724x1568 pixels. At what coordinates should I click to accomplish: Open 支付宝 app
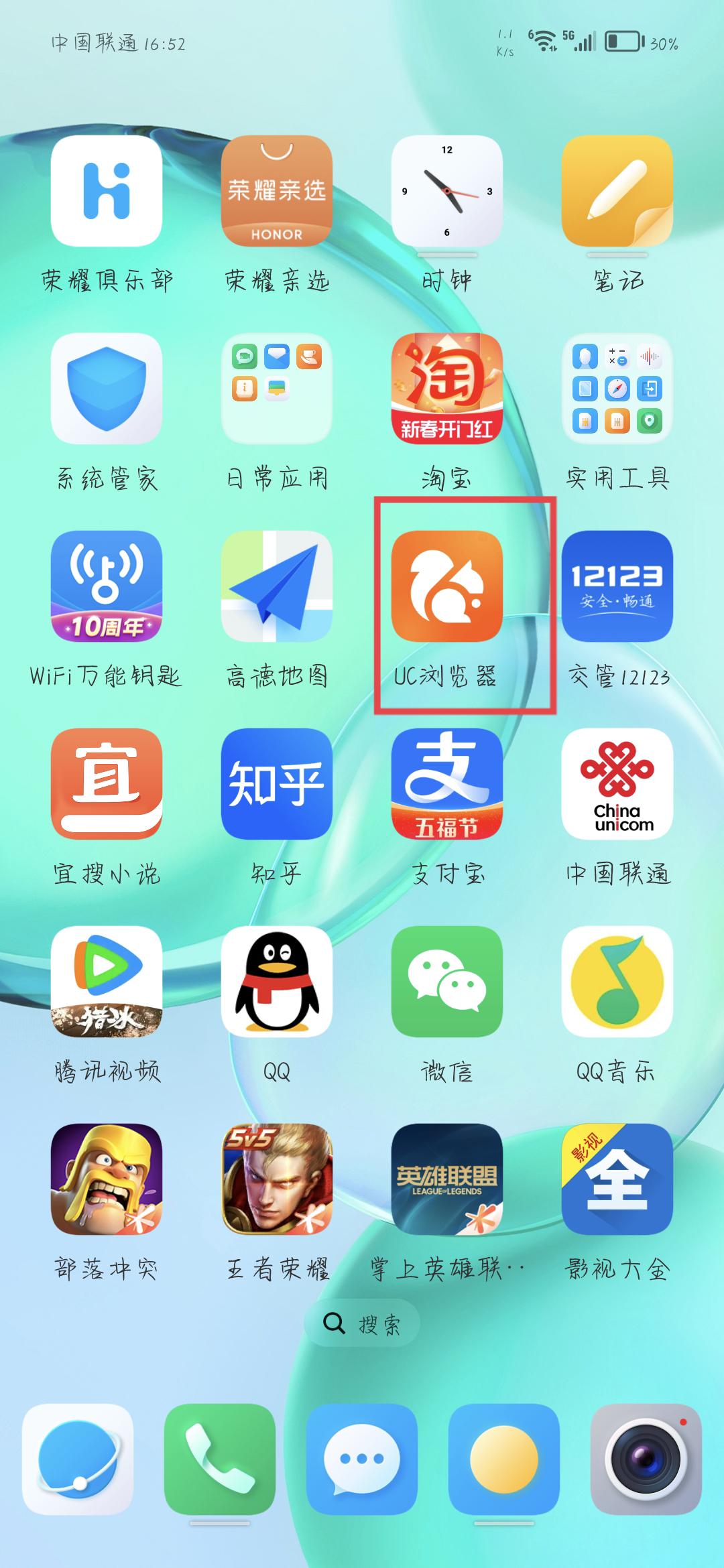pyautogui.click(x=447, y=784)
